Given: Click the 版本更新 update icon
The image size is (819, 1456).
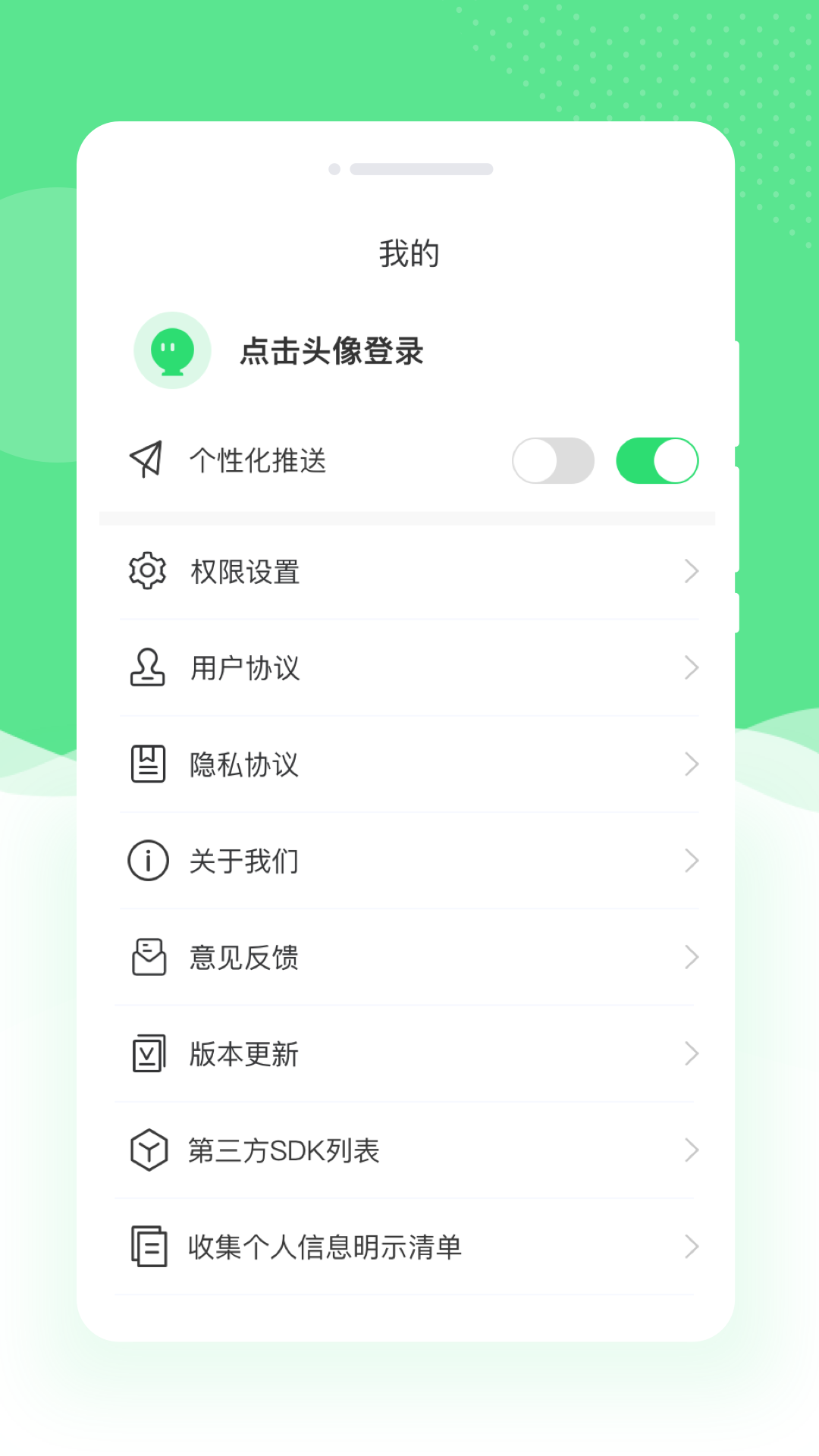Looking at the screenshot, I should pyautogui.click(x=148, y=1053).
